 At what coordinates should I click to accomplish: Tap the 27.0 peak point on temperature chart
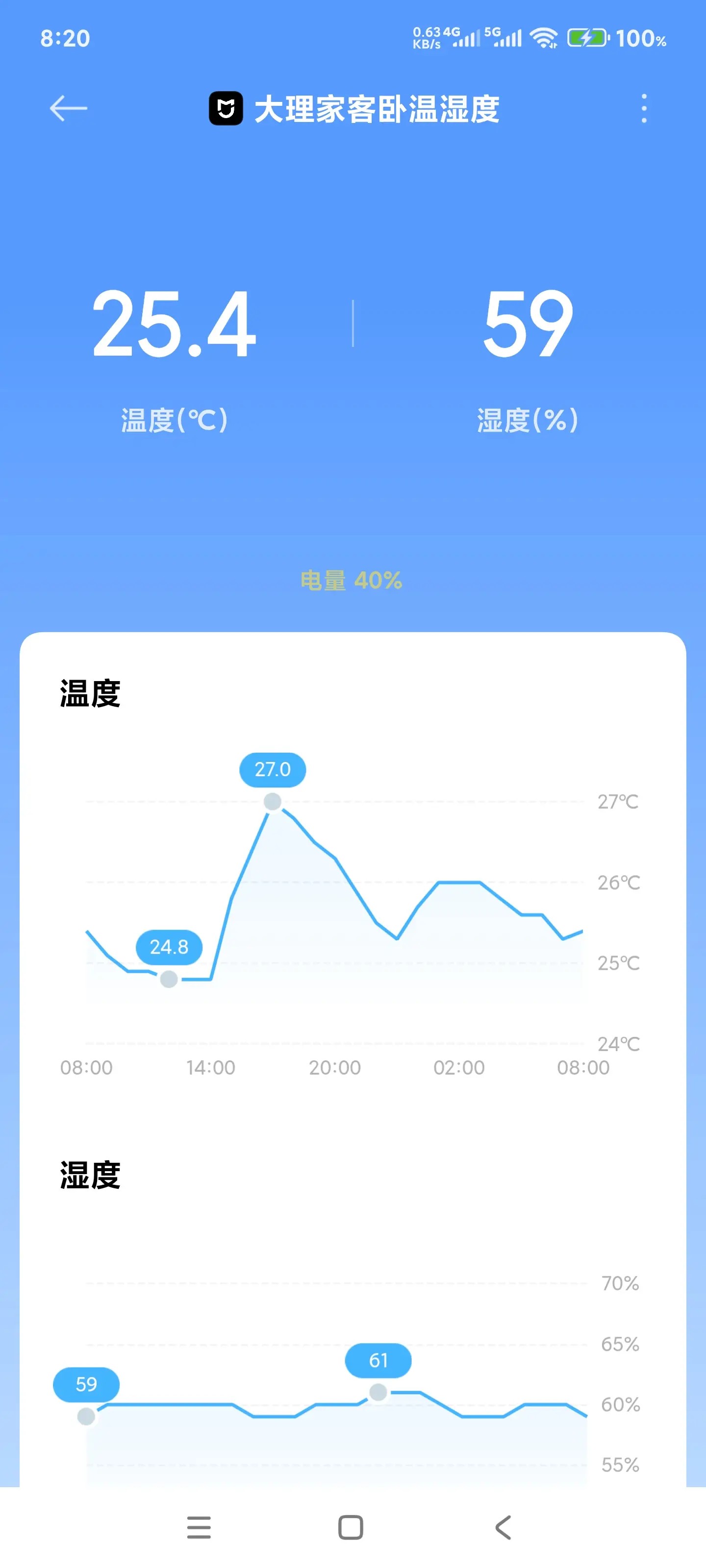pyautogui.click(x=272, y=802)
